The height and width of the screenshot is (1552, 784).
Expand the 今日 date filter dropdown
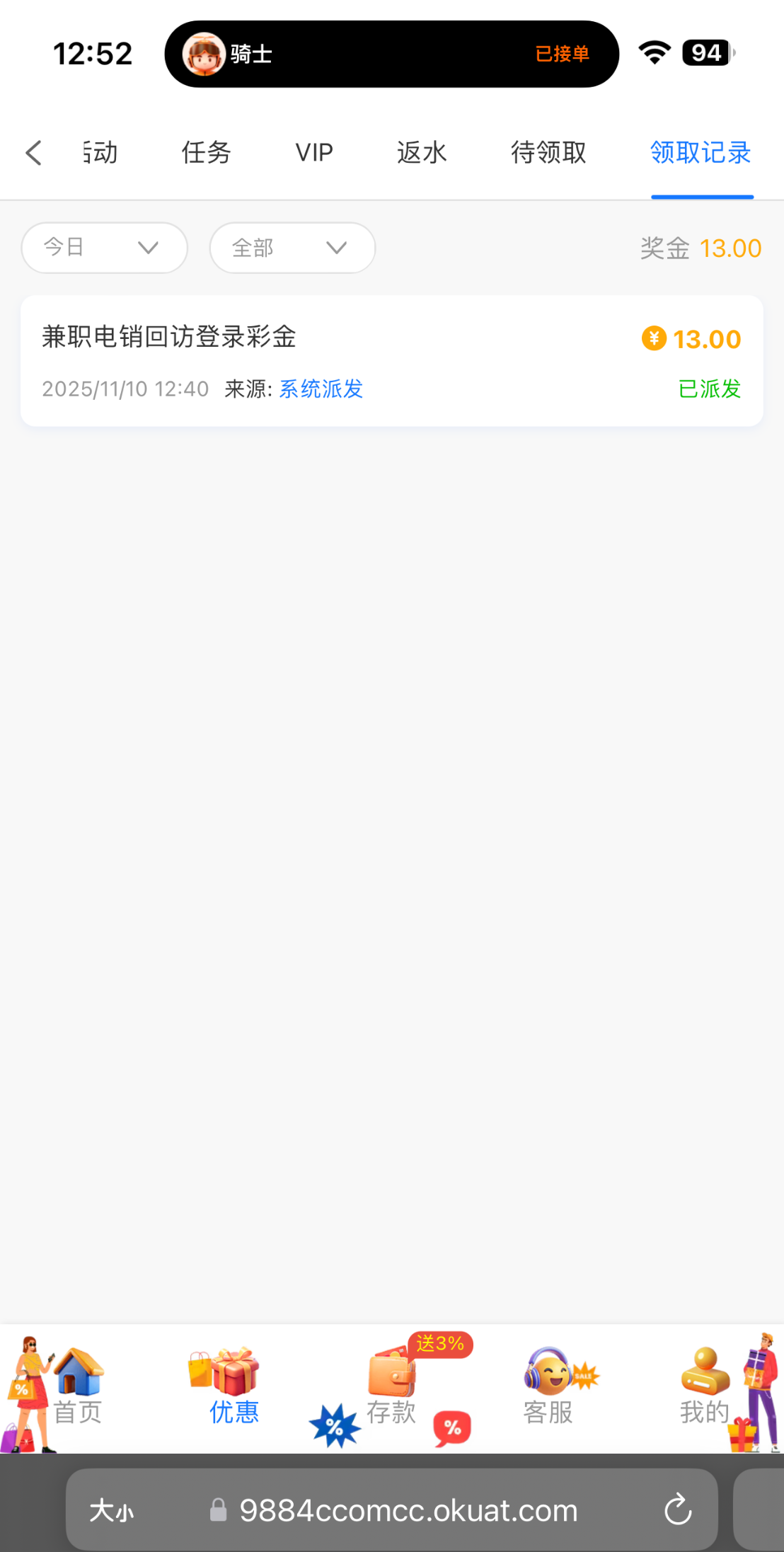[104, 248]
